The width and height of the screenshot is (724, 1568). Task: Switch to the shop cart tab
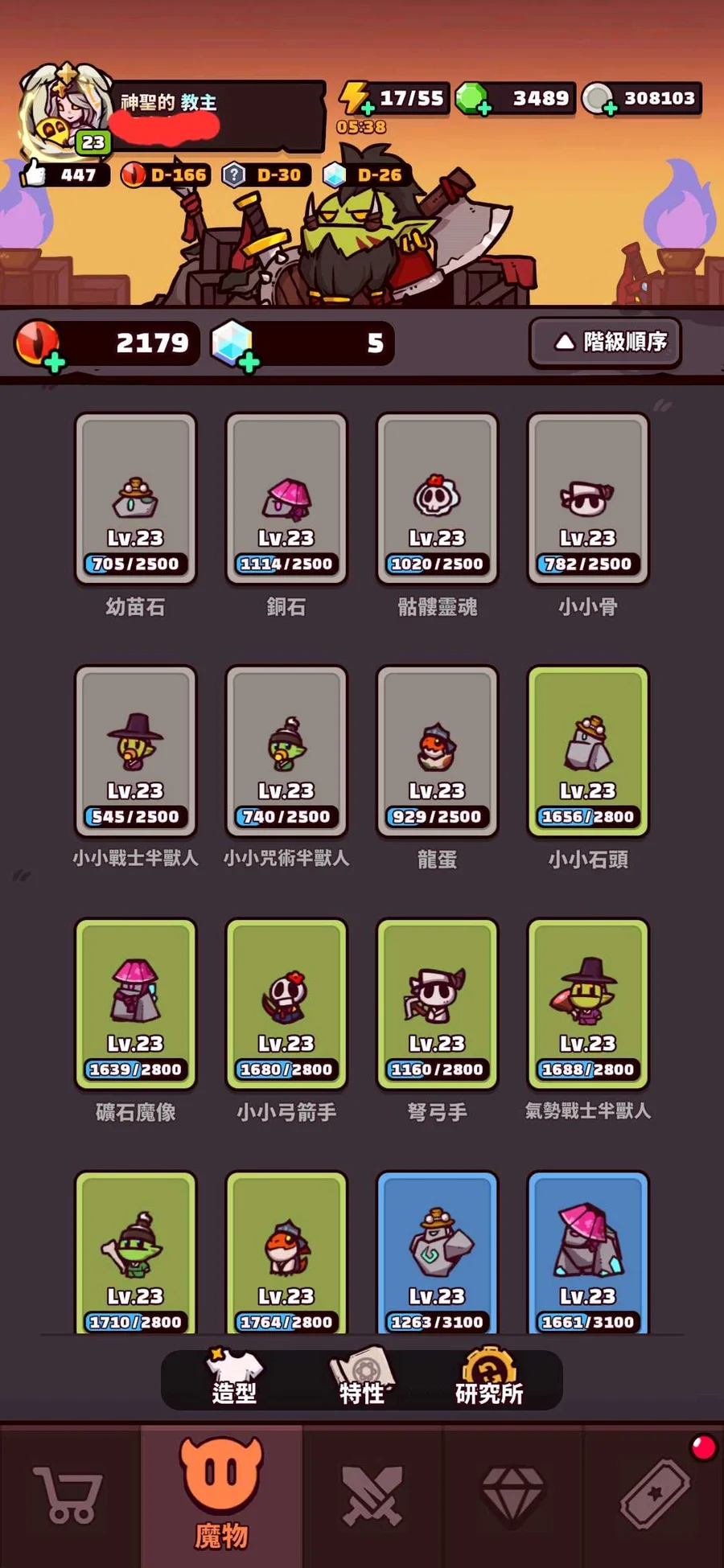click(69, 1496)
